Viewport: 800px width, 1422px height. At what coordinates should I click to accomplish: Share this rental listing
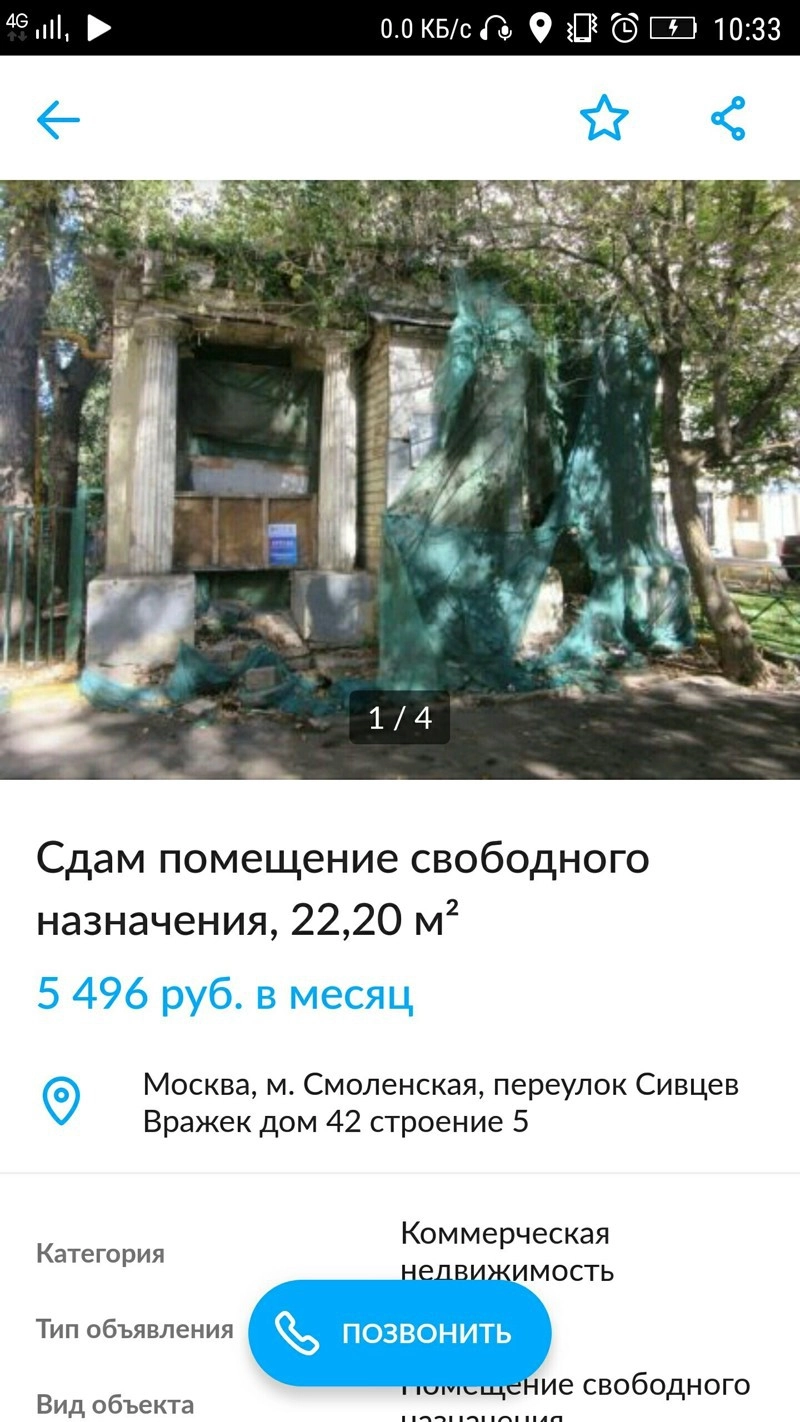point(728,119)
